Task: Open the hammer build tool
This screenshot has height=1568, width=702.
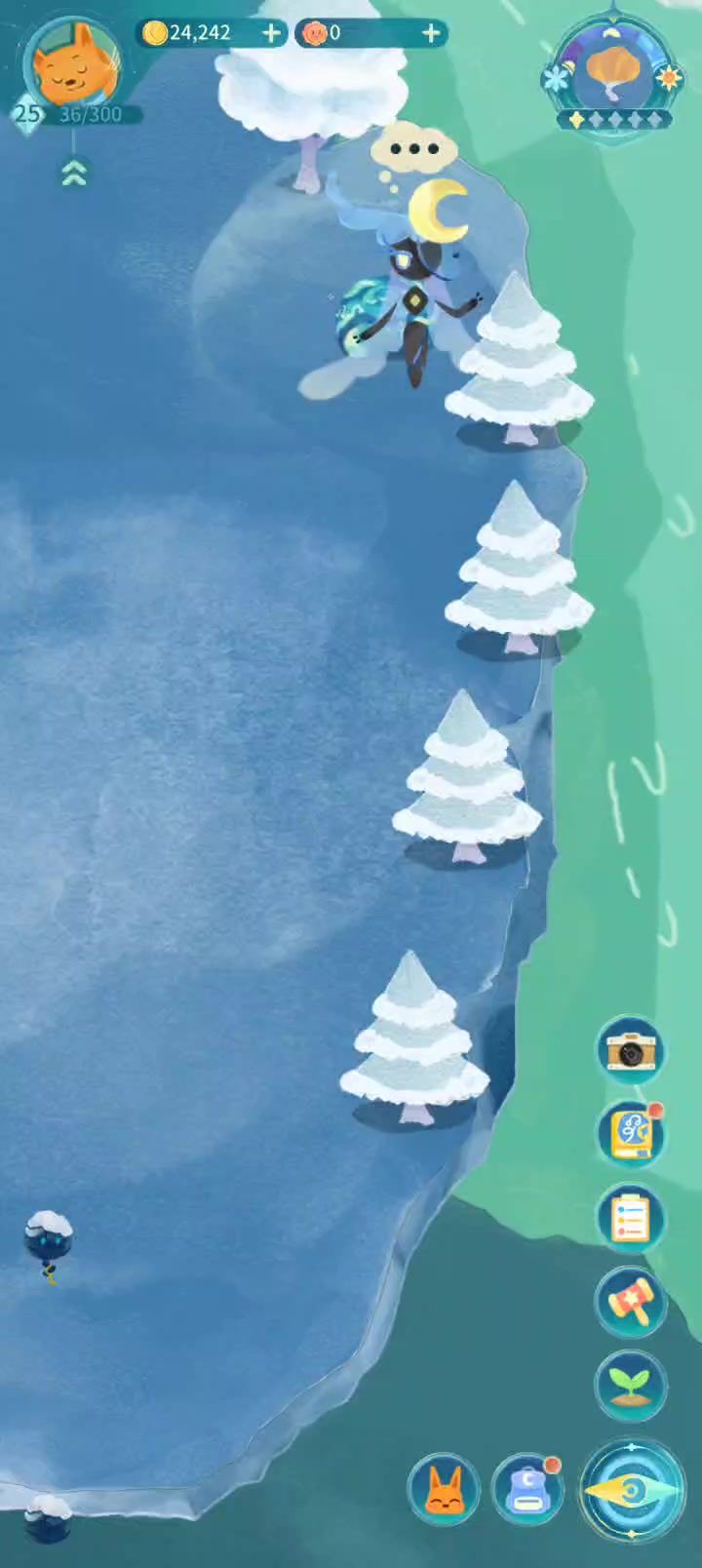Action: (631, 1301)
